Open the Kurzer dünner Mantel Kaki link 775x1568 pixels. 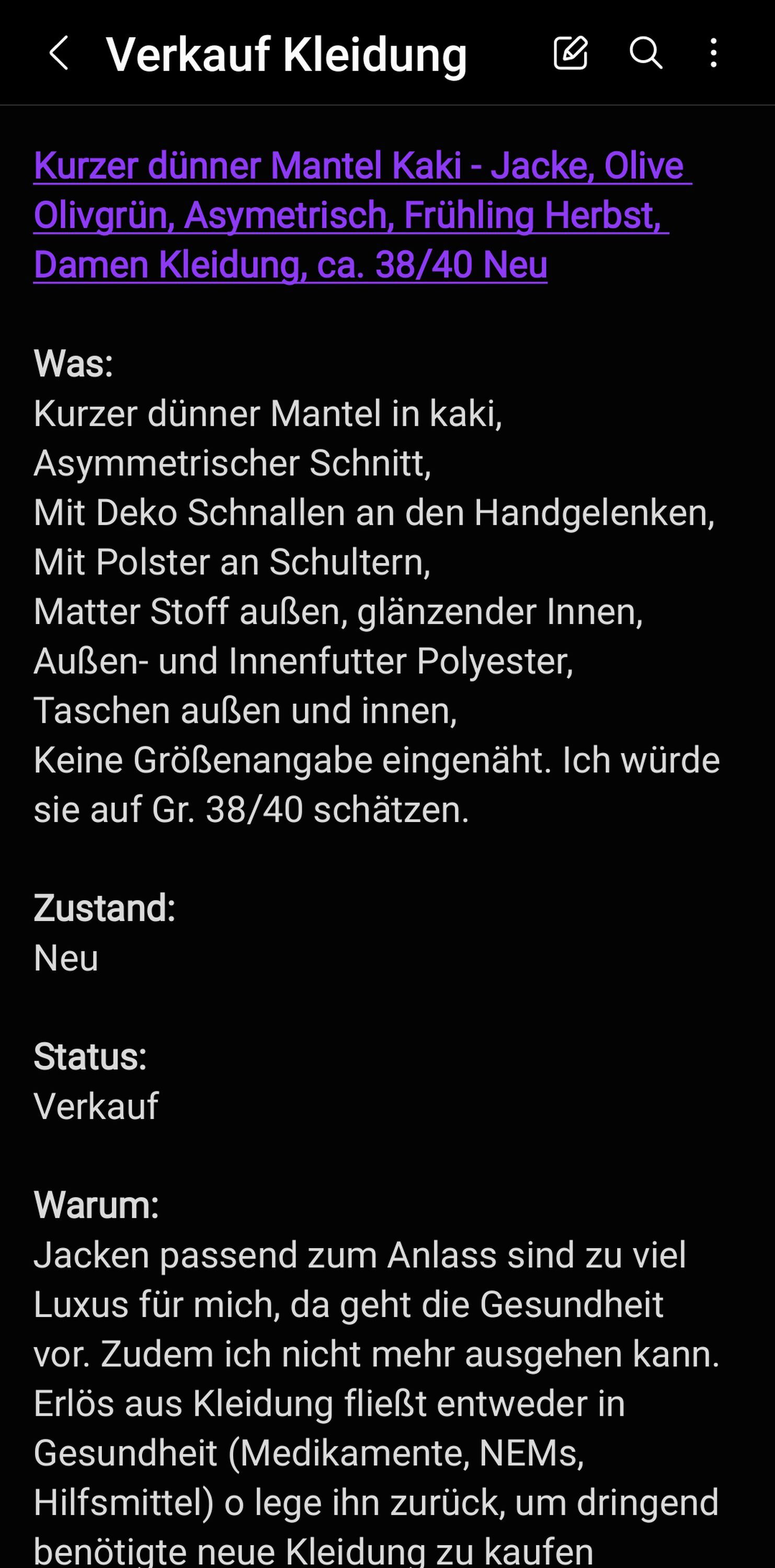[363, 215]
